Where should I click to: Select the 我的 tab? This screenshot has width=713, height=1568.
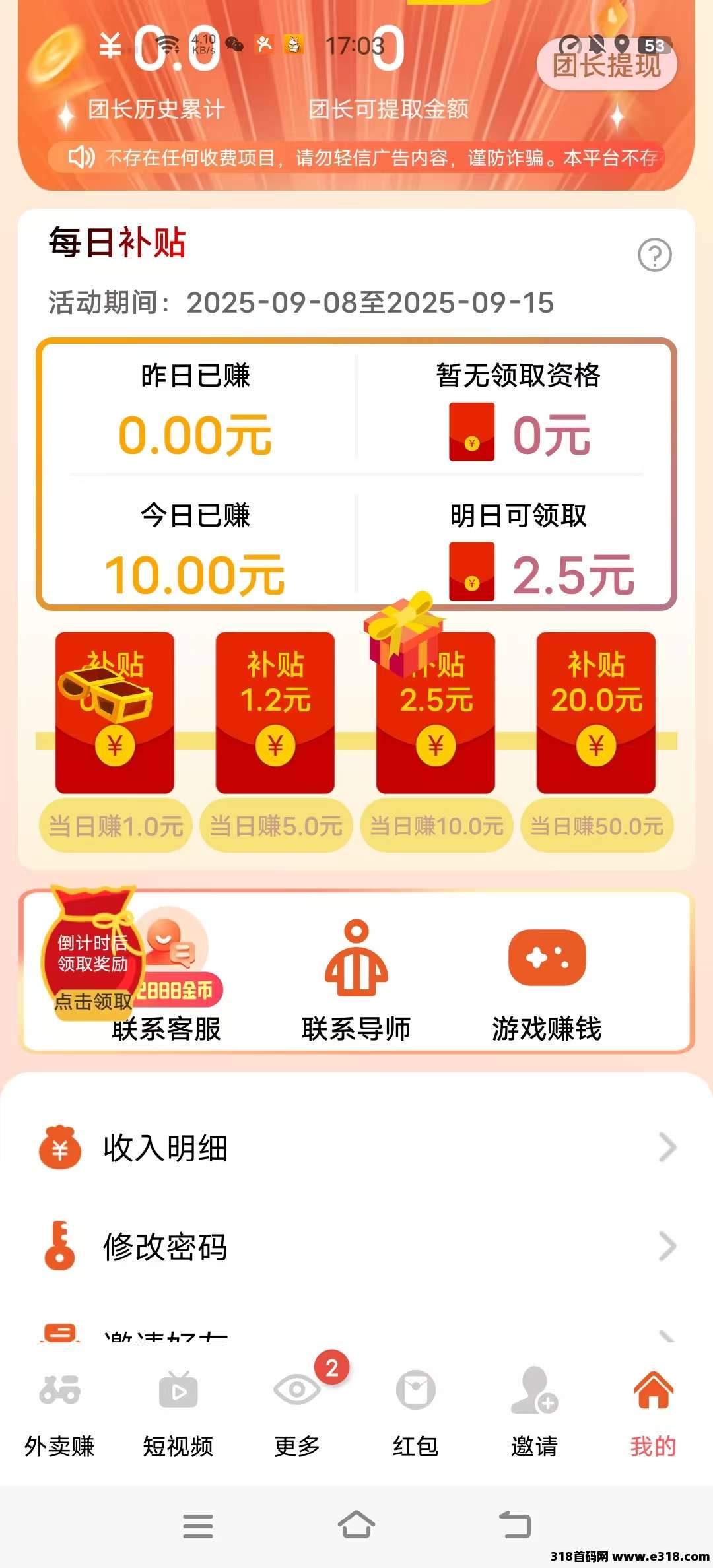pyautogui.click(x=653, y=1412)
